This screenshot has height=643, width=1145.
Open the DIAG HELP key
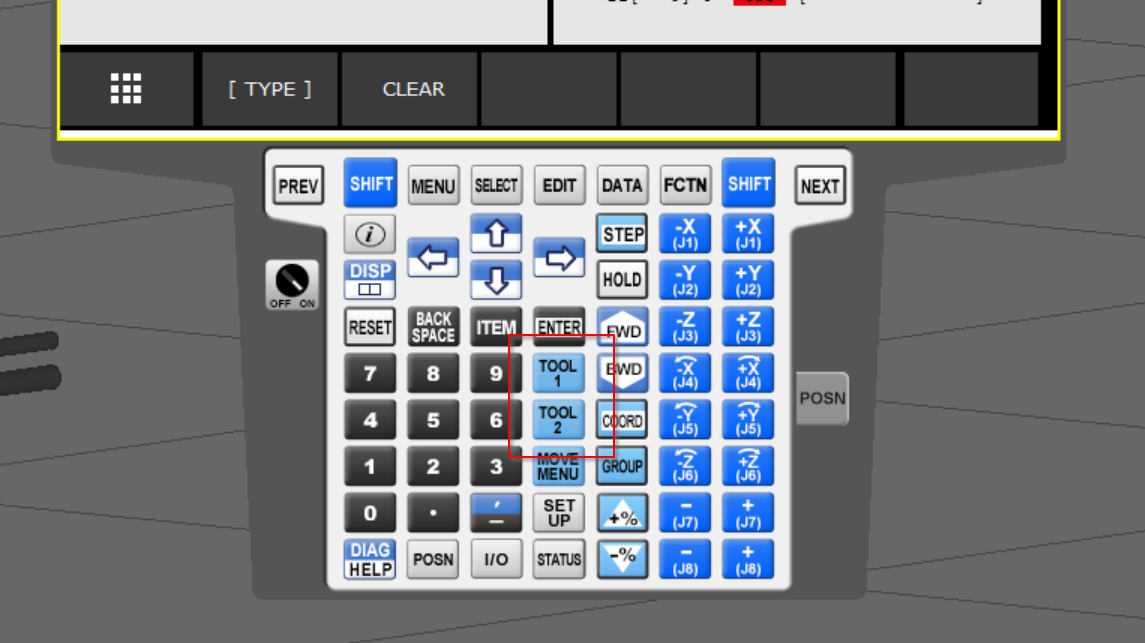pos(370,560)
